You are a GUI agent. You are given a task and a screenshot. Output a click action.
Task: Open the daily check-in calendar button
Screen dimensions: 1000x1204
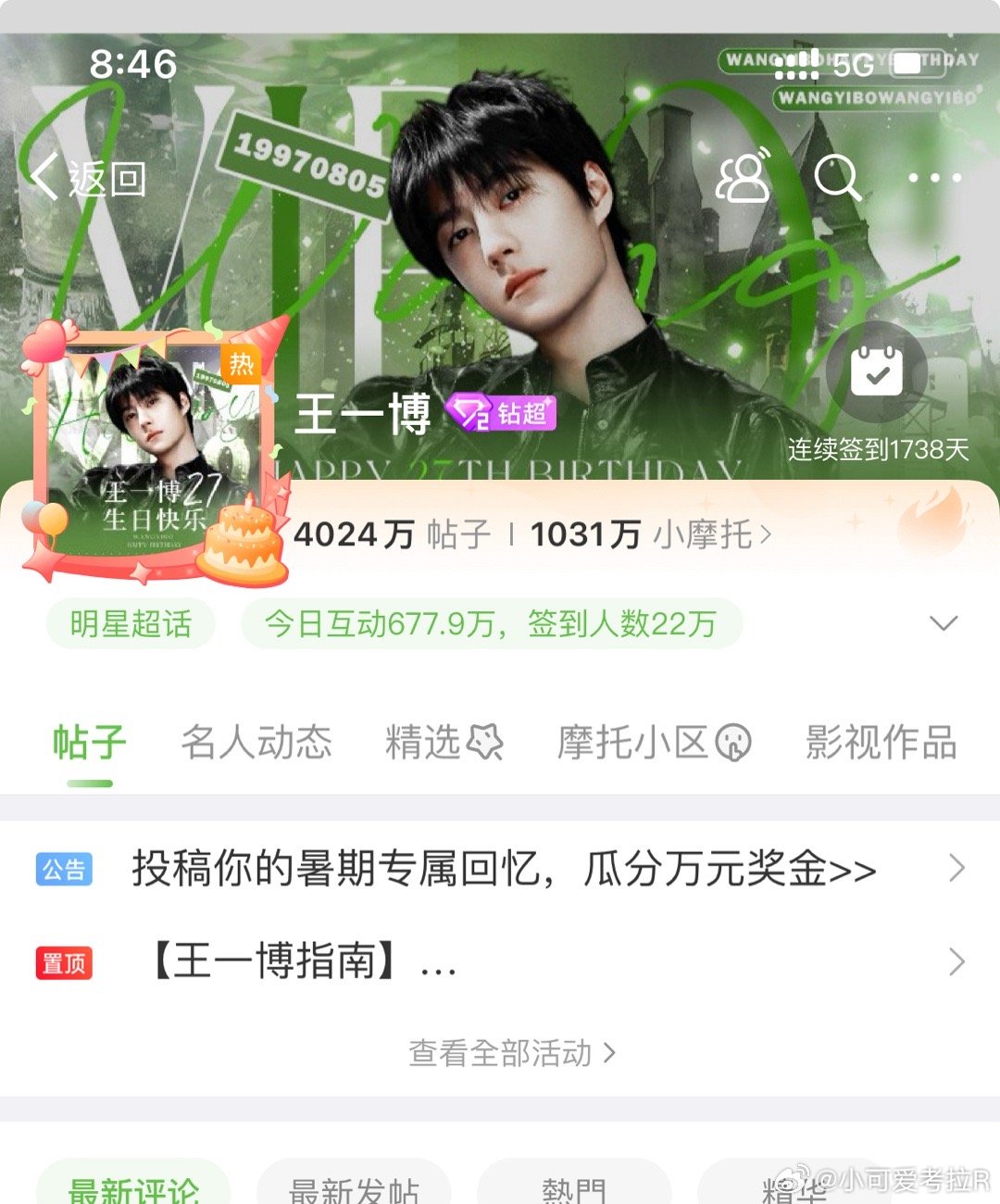click(876, 372)
